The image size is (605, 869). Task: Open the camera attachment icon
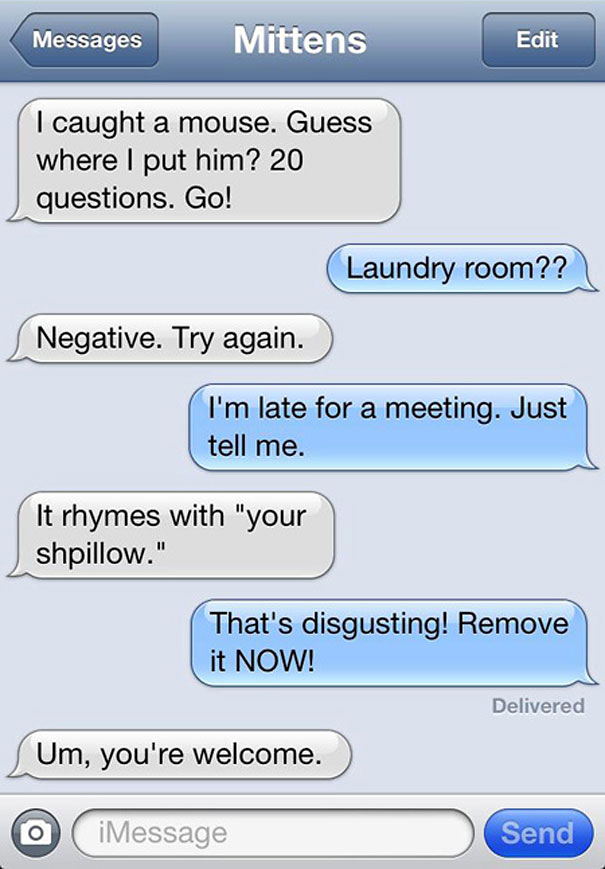coord(35,832)
